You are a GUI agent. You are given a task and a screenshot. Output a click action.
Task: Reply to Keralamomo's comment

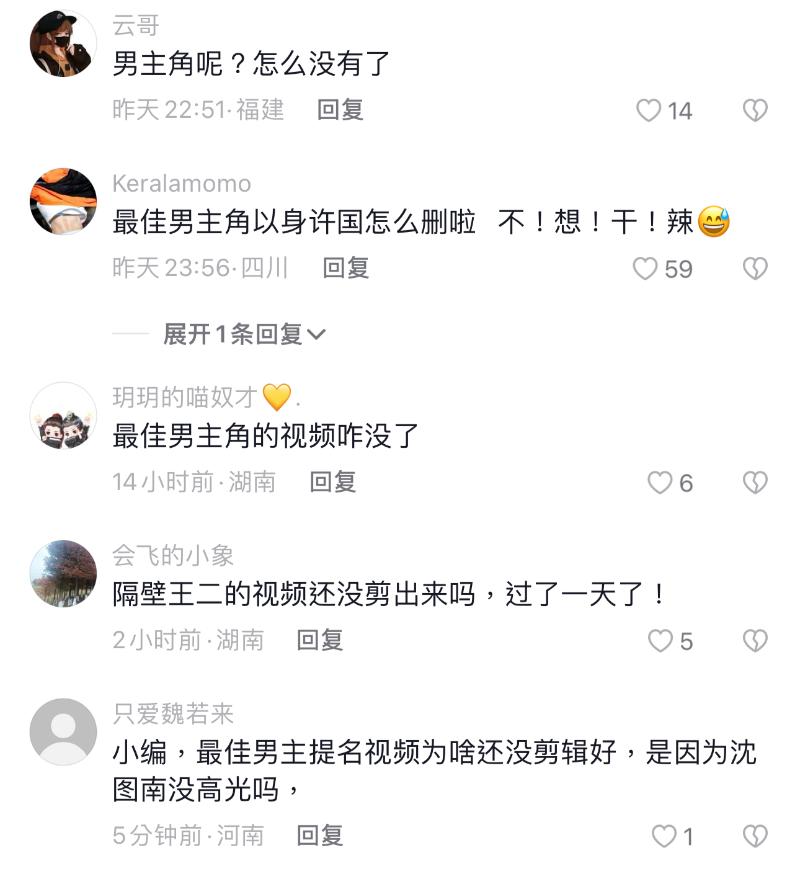pyautogui.click(x=346, y=267)
